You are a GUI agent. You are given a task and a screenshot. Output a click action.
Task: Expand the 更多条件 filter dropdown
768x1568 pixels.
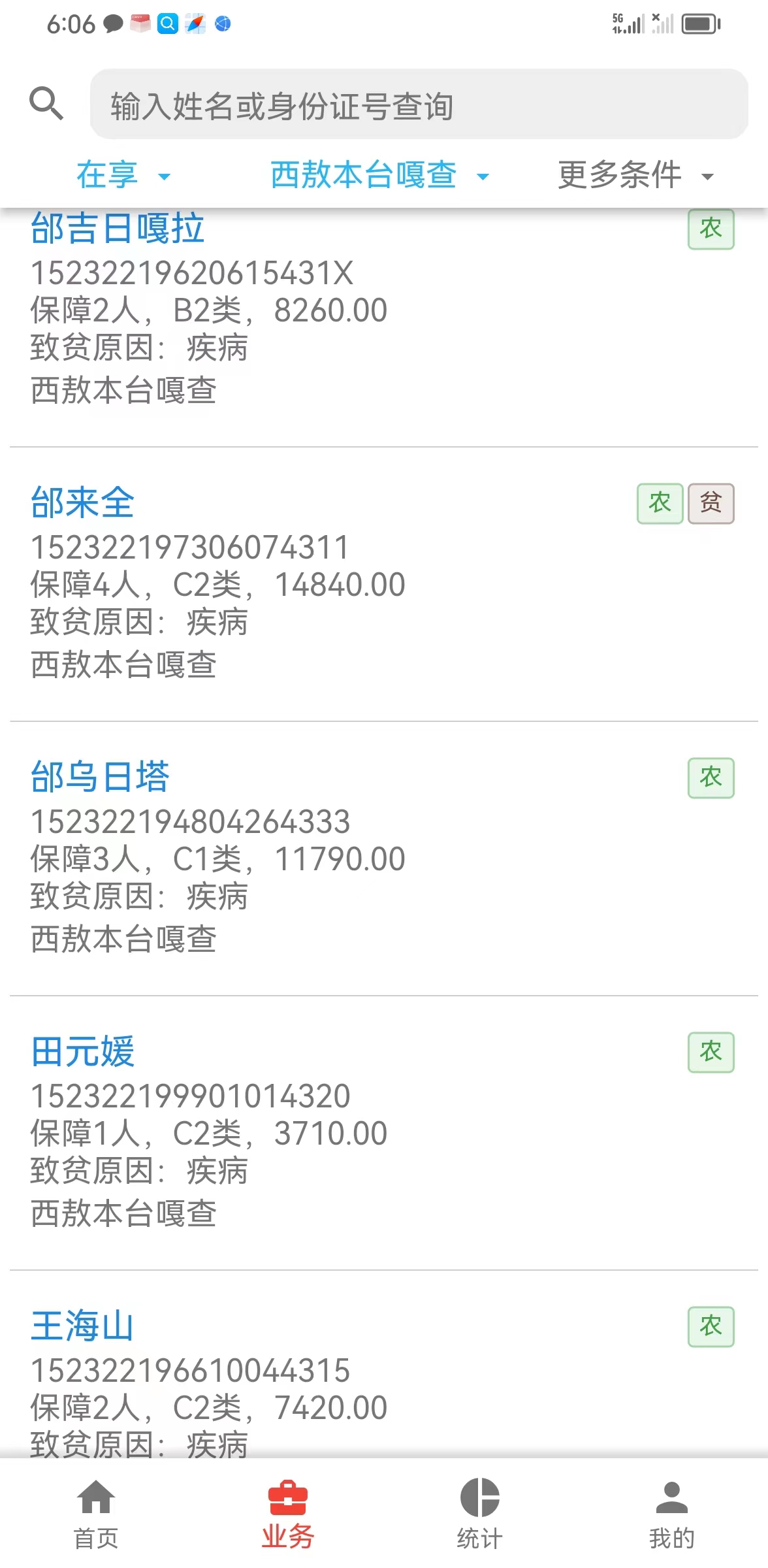635,175
